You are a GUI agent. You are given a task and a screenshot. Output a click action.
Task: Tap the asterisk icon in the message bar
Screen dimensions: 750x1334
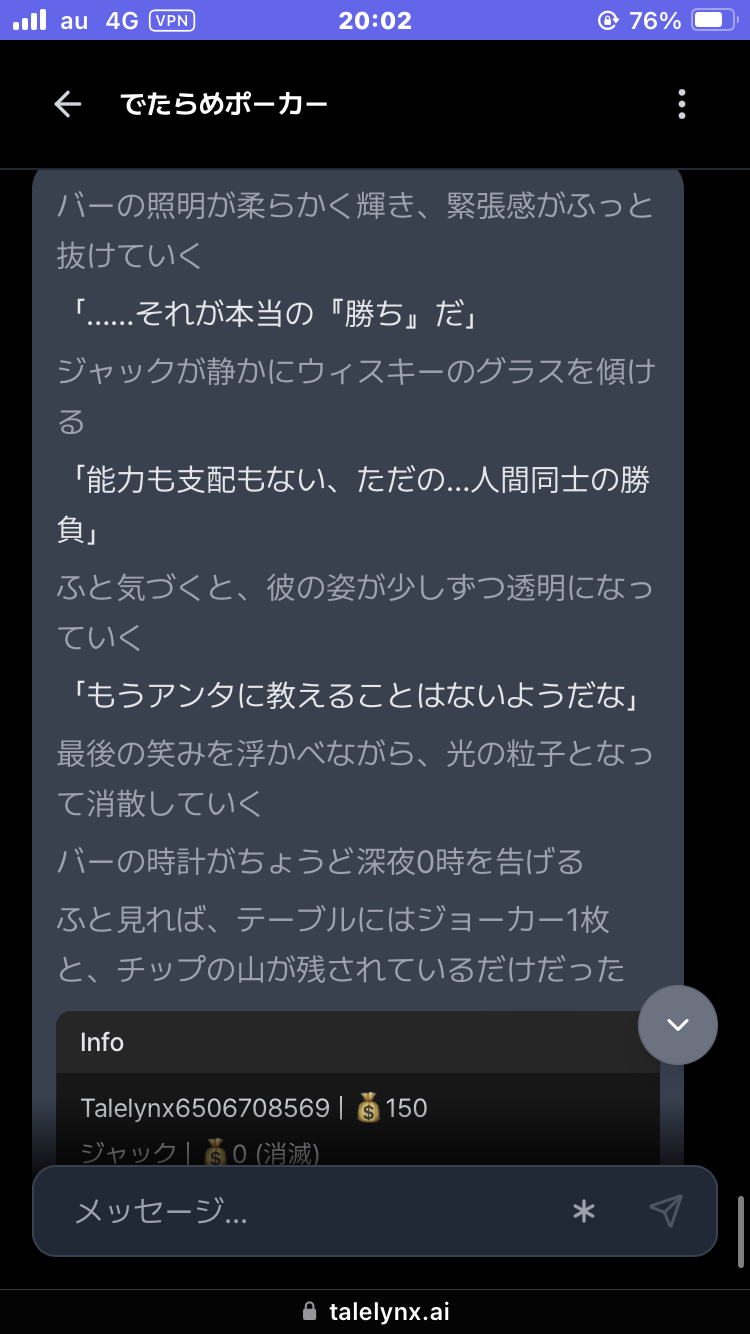[x=583, y=1212]
